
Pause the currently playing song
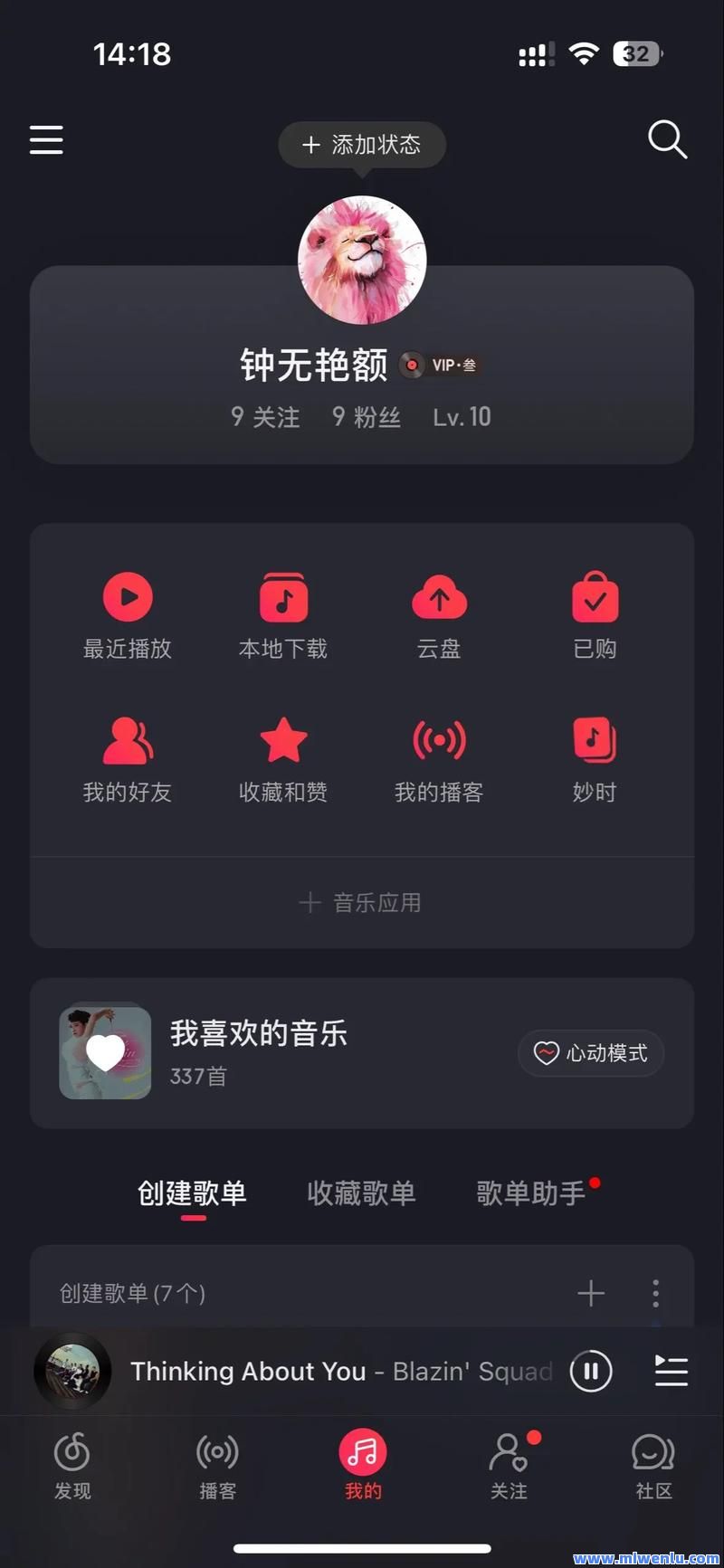coord(590,1371)
